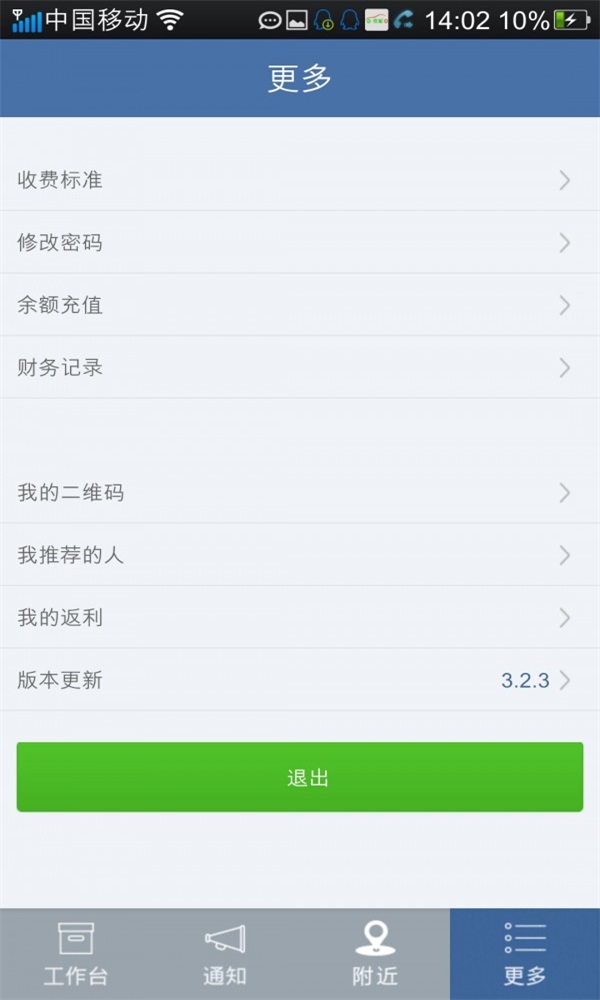Open the 余额充值 recharge row
The height and width of the screenshot is (1000, 600).
pos(300,305)
